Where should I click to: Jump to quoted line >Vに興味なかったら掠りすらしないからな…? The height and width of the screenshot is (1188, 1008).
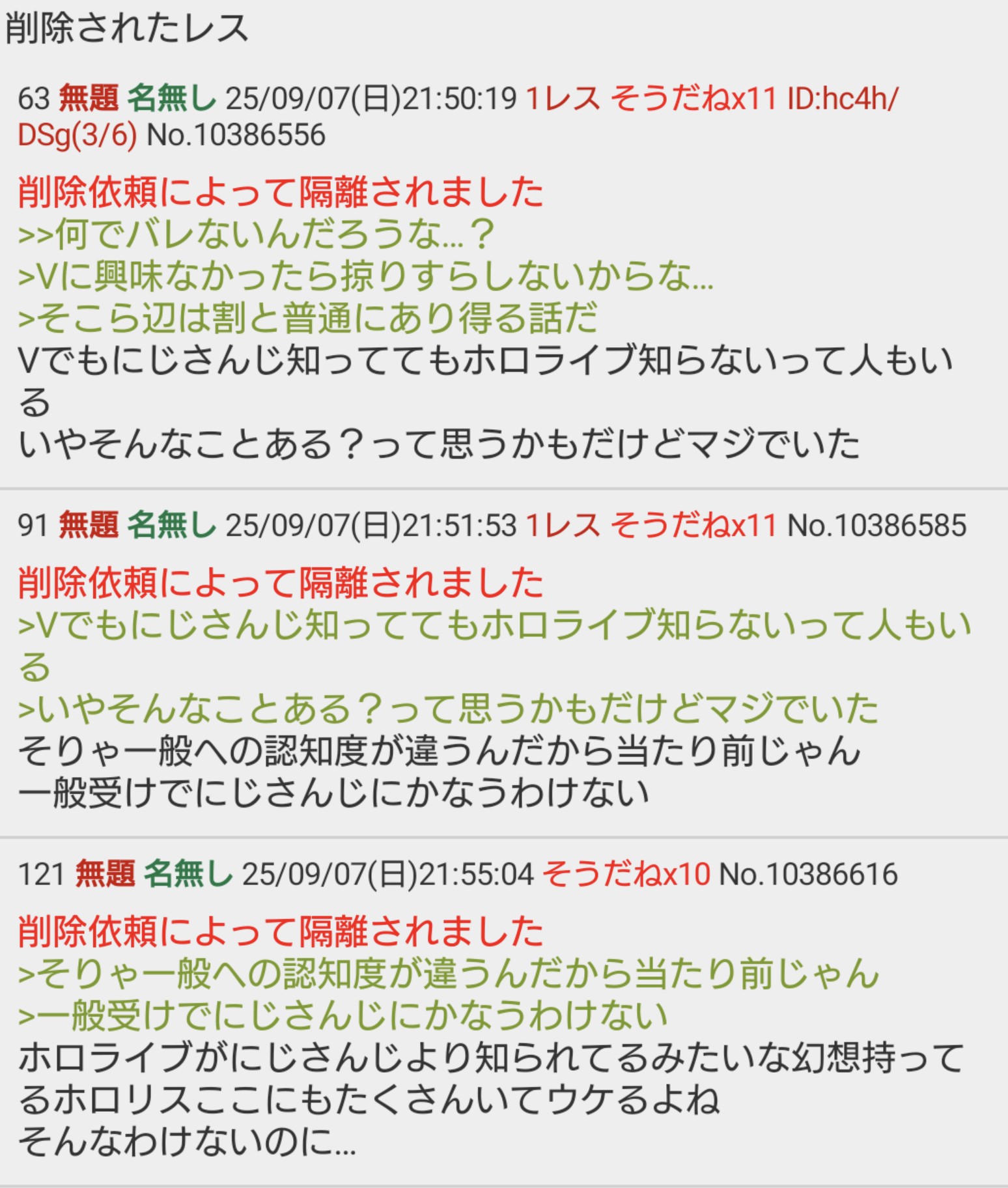365,276
